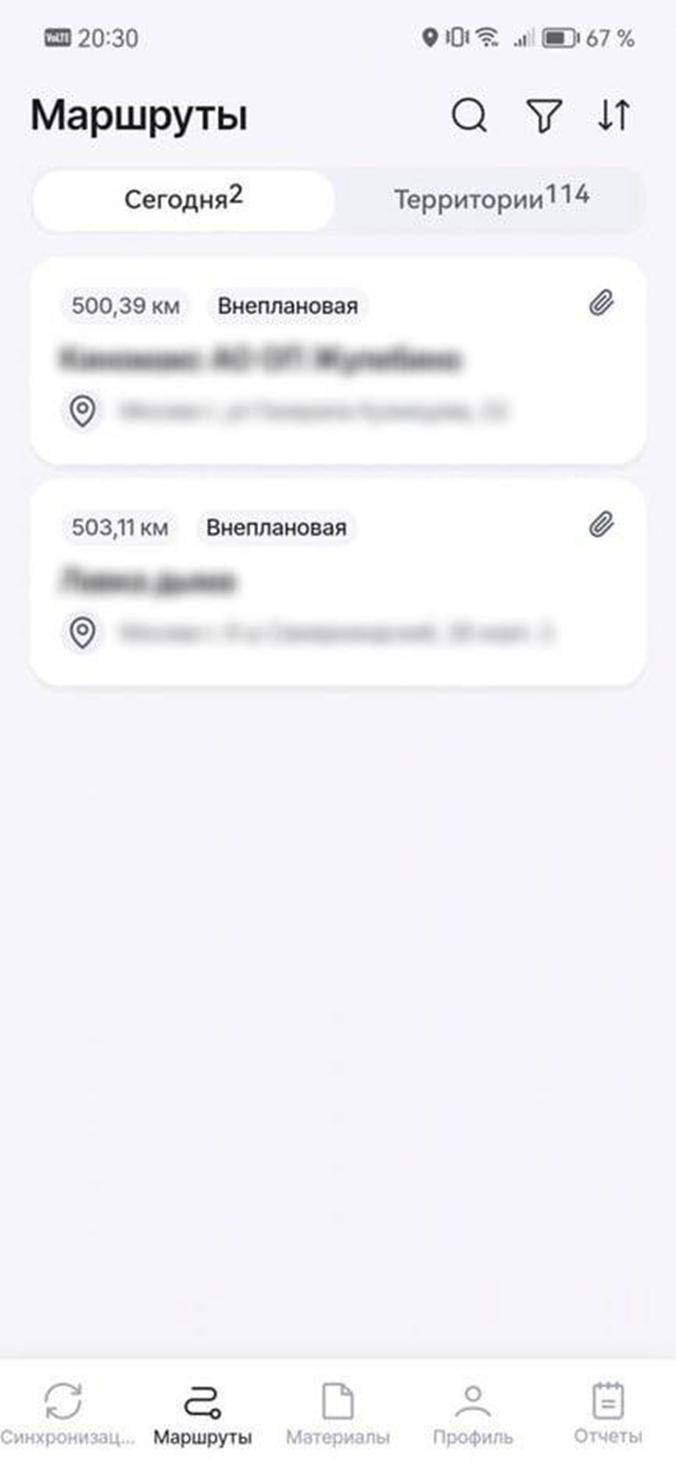Screen dimensions: 676x1465
Task: Tap the paperclip on the 500,39 км card
Action: (x=601, y=304)
